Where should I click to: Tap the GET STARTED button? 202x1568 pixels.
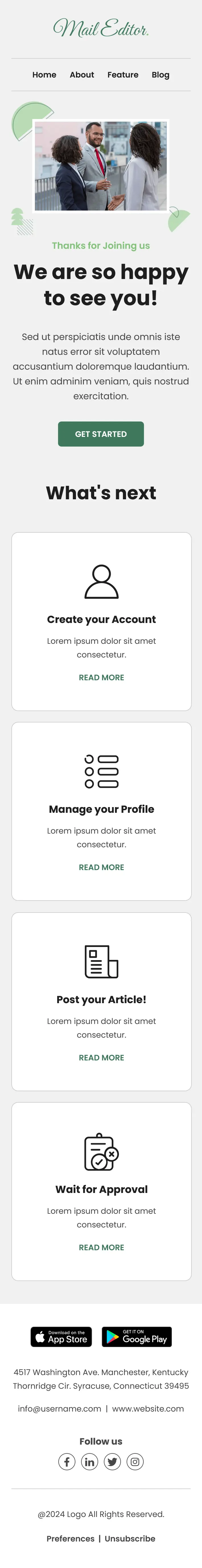tap(101, 434)
